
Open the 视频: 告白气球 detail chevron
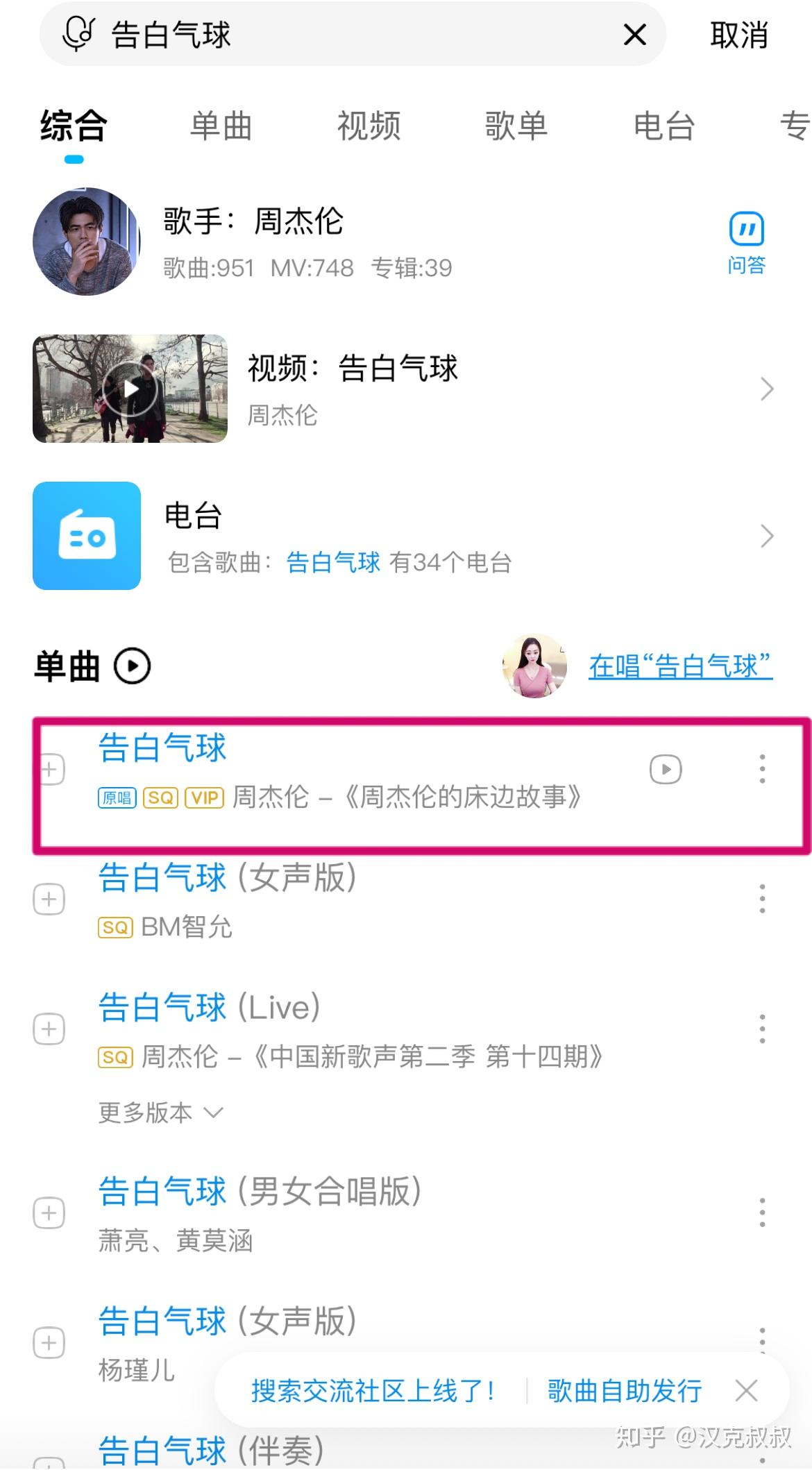(x=766, y=389)
